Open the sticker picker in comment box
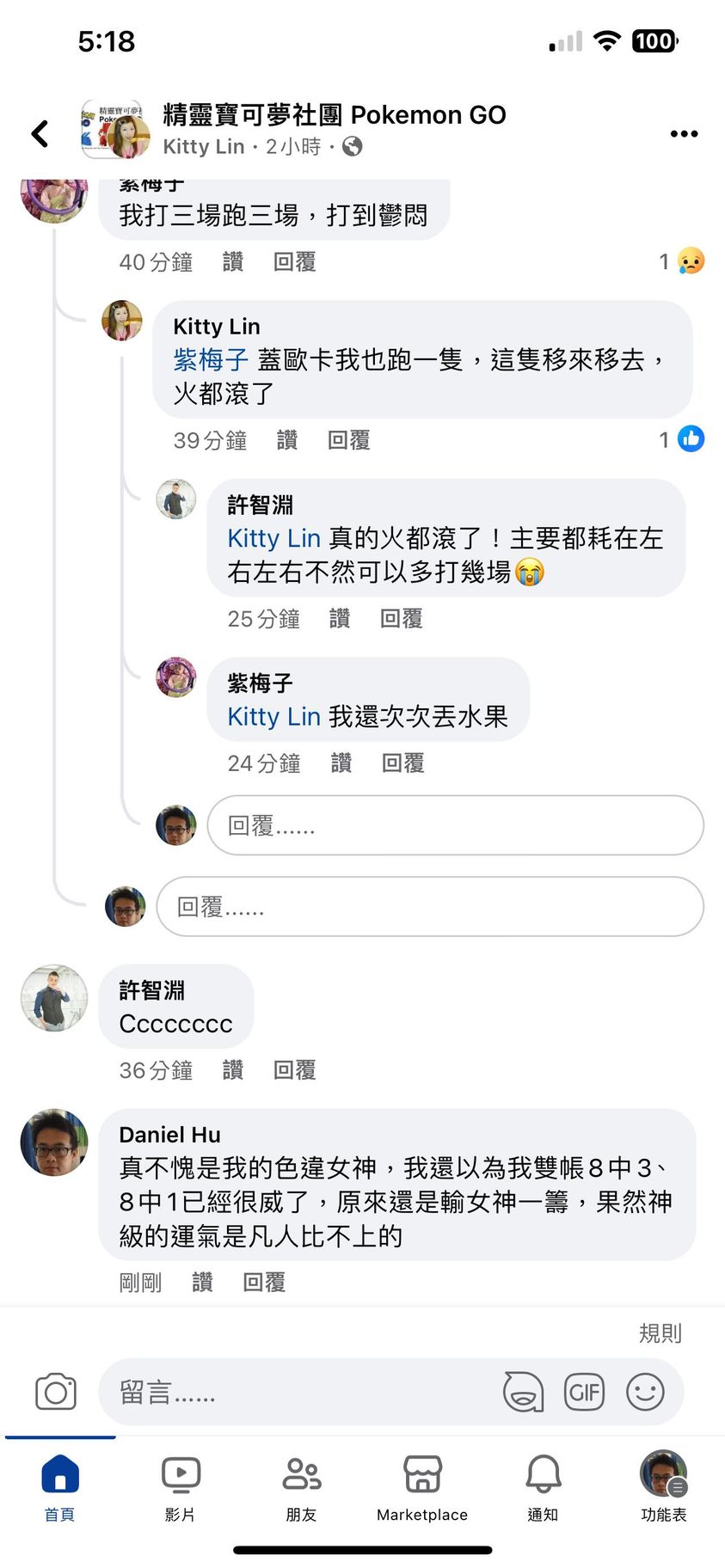The image size is (725, 1568). point(523,1392)
